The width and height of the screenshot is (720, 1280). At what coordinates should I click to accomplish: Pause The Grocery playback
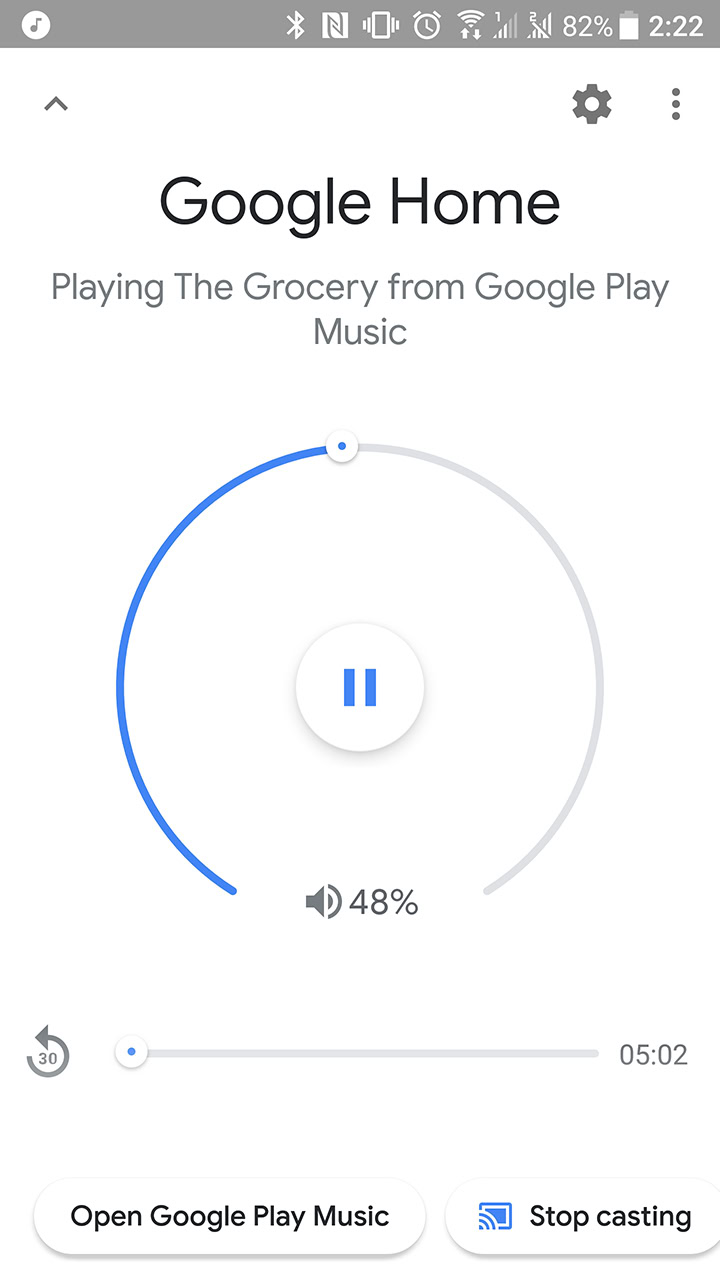click(360, 687)
